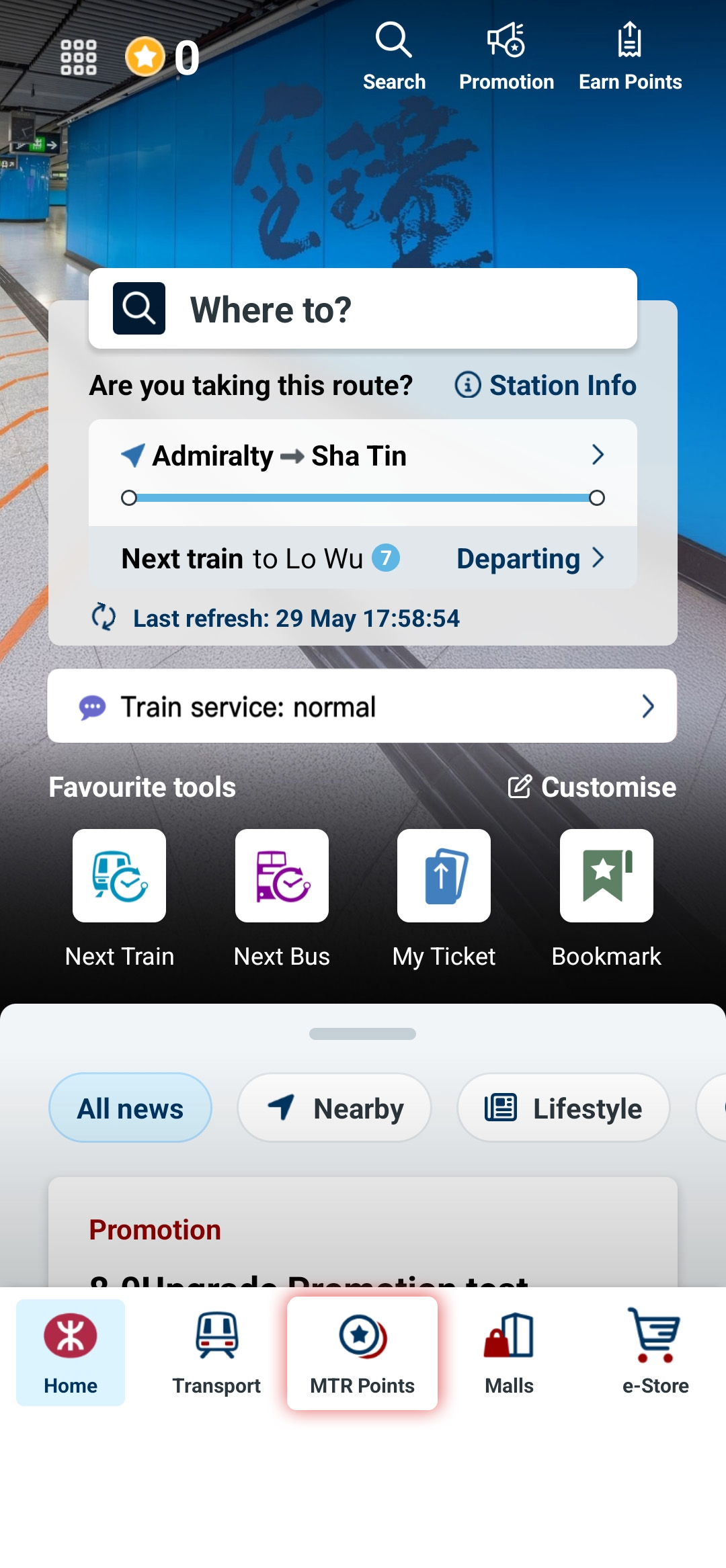View next train to Lo Wu details
This screenshot has height=1568, width=726.
point(363,558)
